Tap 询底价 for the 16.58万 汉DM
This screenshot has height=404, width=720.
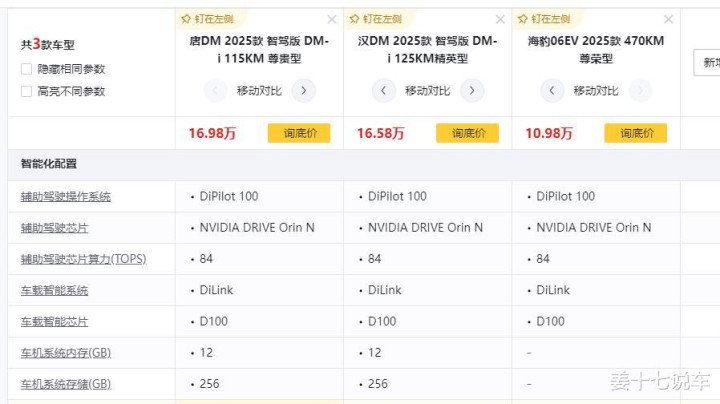[x=467, y=133]
